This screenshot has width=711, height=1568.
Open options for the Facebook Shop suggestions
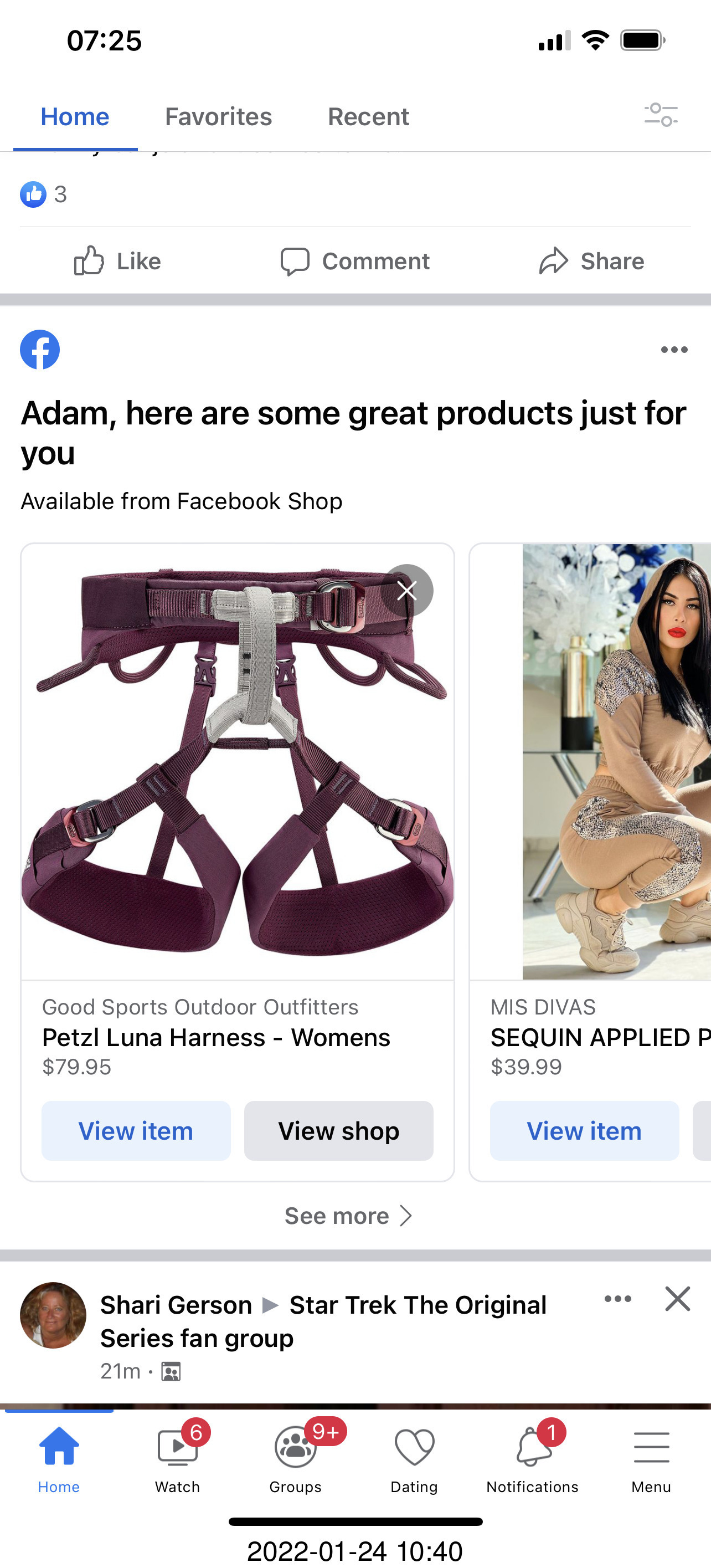pyautogui.click(x=674, y=350)
